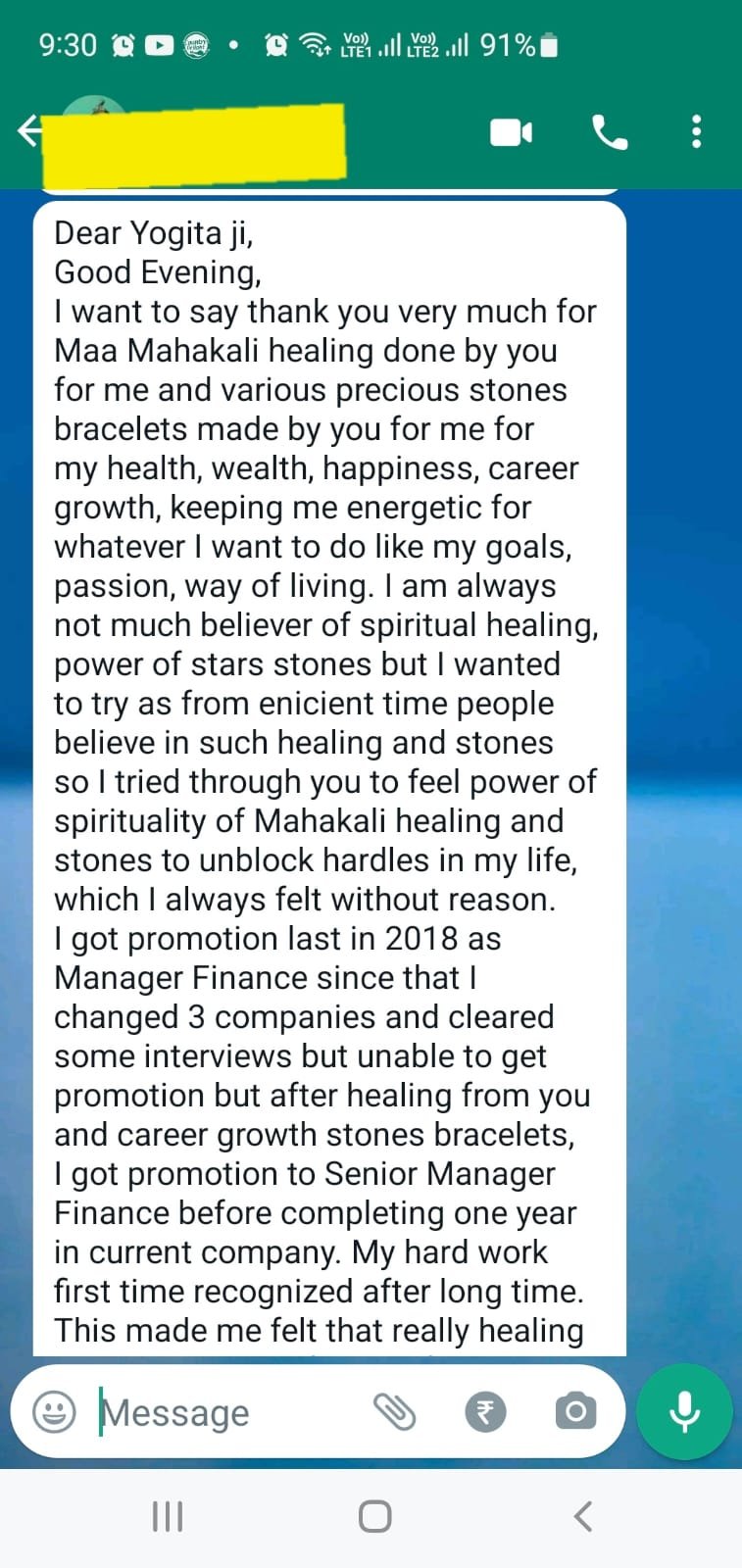Open the rupee payment option
This screenshot has height=1568, width=742.
(484, 1412)
